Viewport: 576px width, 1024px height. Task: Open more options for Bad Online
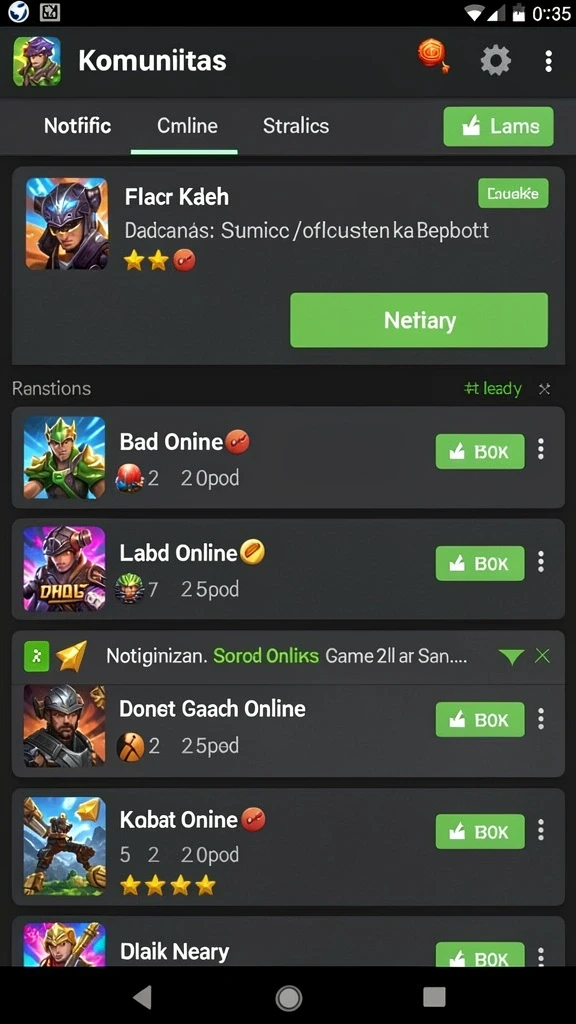click(541, 450)
